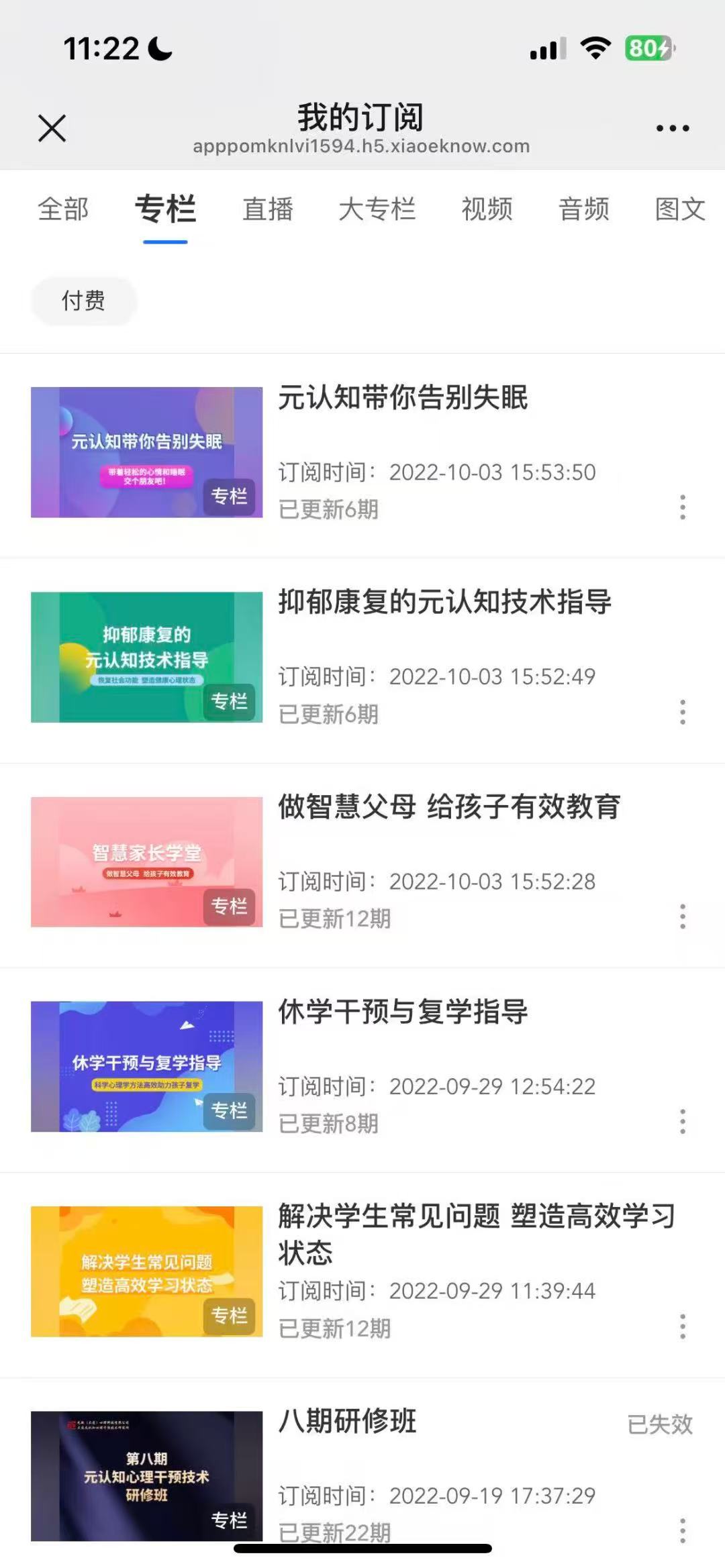Image resolution: width=725 pixels, height=1568 pixels.
Task: Open the 元认知带你告别失眠 column
Action: coord(403,398)
